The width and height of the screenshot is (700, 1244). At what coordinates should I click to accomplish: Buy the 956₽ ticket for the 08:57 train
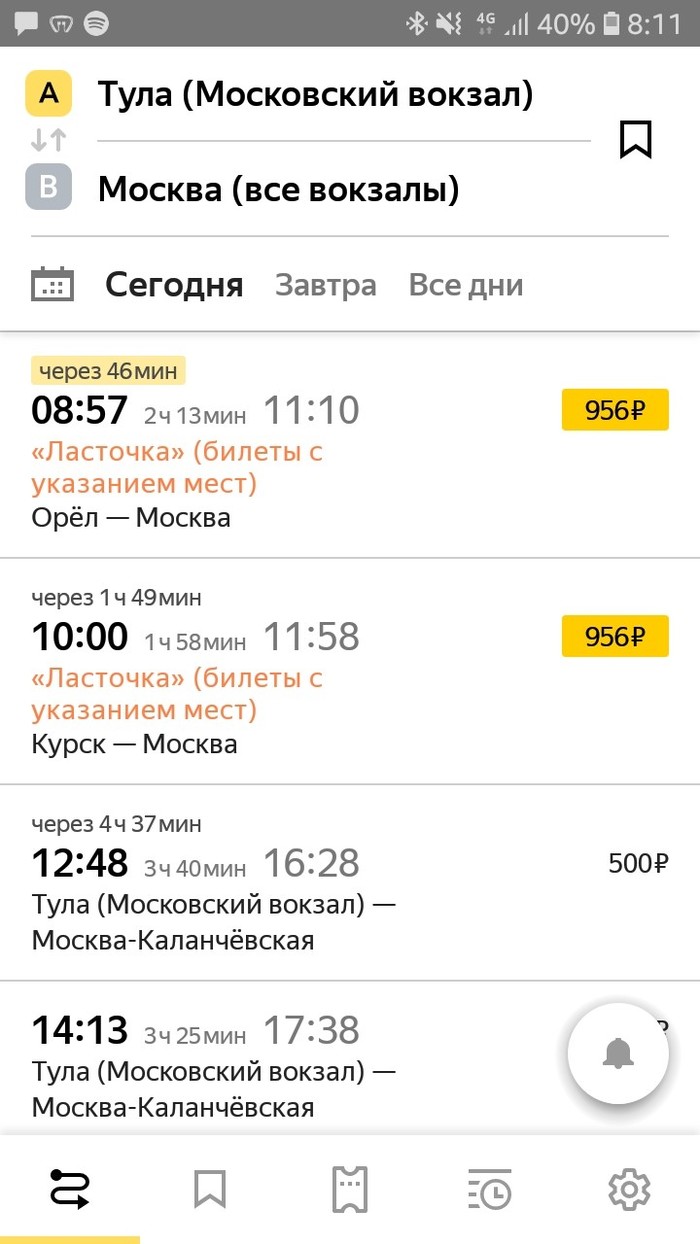pyautogui.click(x=614, y=410)
